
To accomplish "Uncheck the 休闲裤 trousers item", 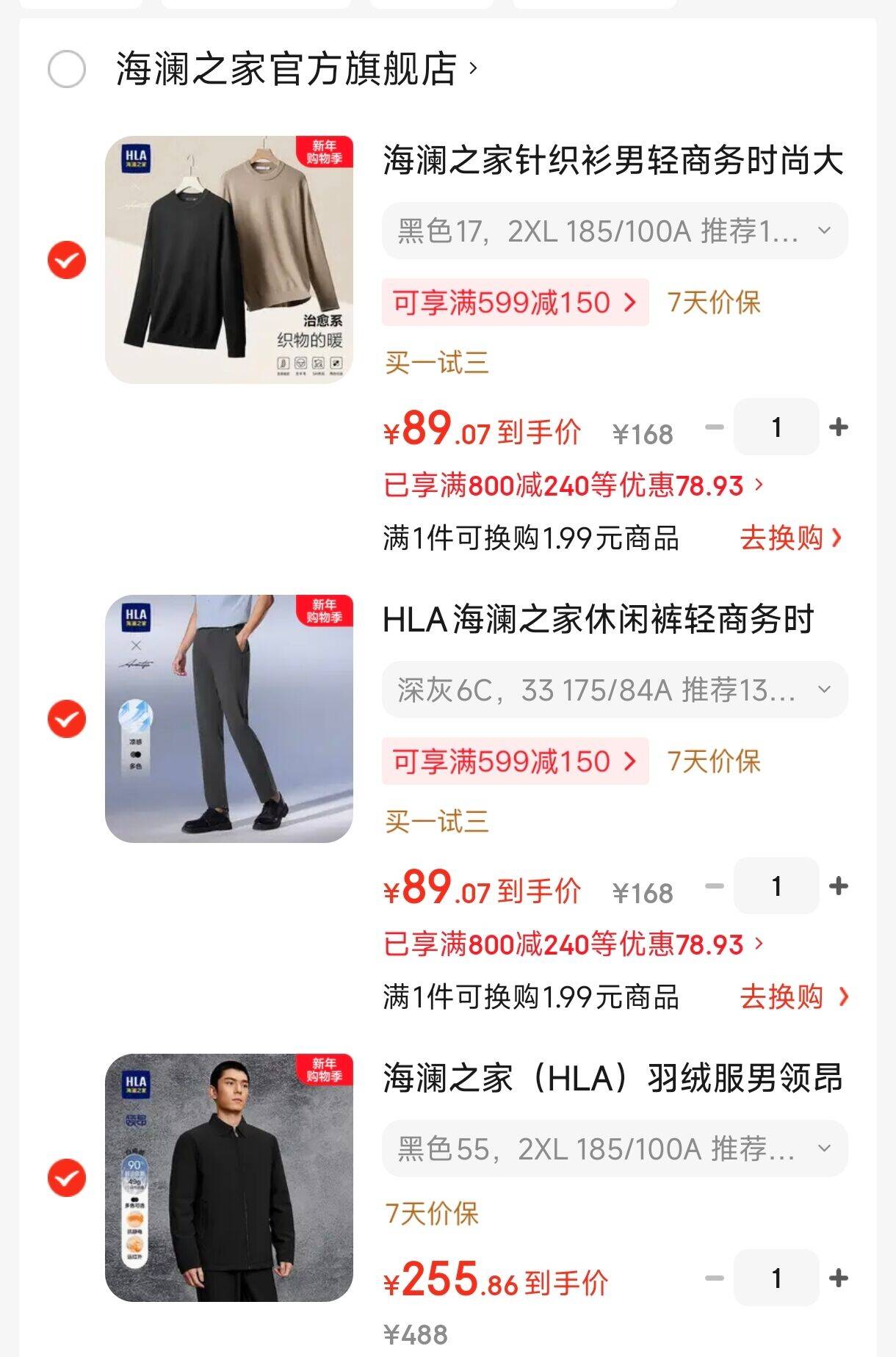I will (67, 719).
